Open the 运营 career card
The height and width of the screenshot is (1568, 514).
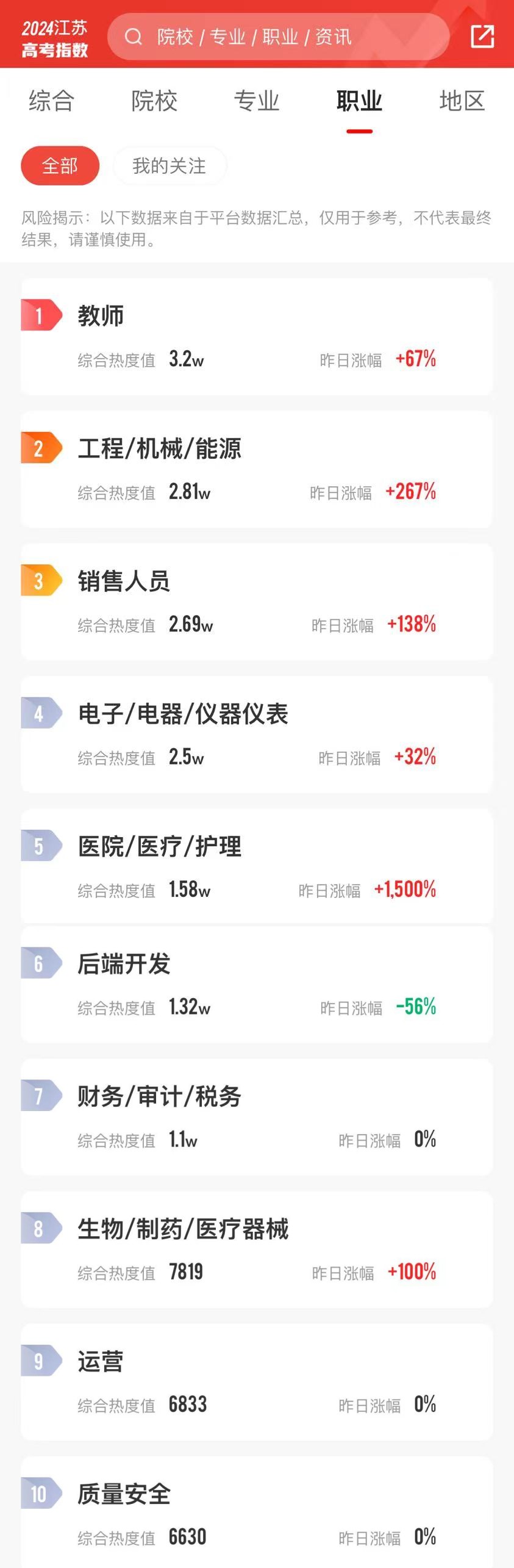tap(257, 1381)
